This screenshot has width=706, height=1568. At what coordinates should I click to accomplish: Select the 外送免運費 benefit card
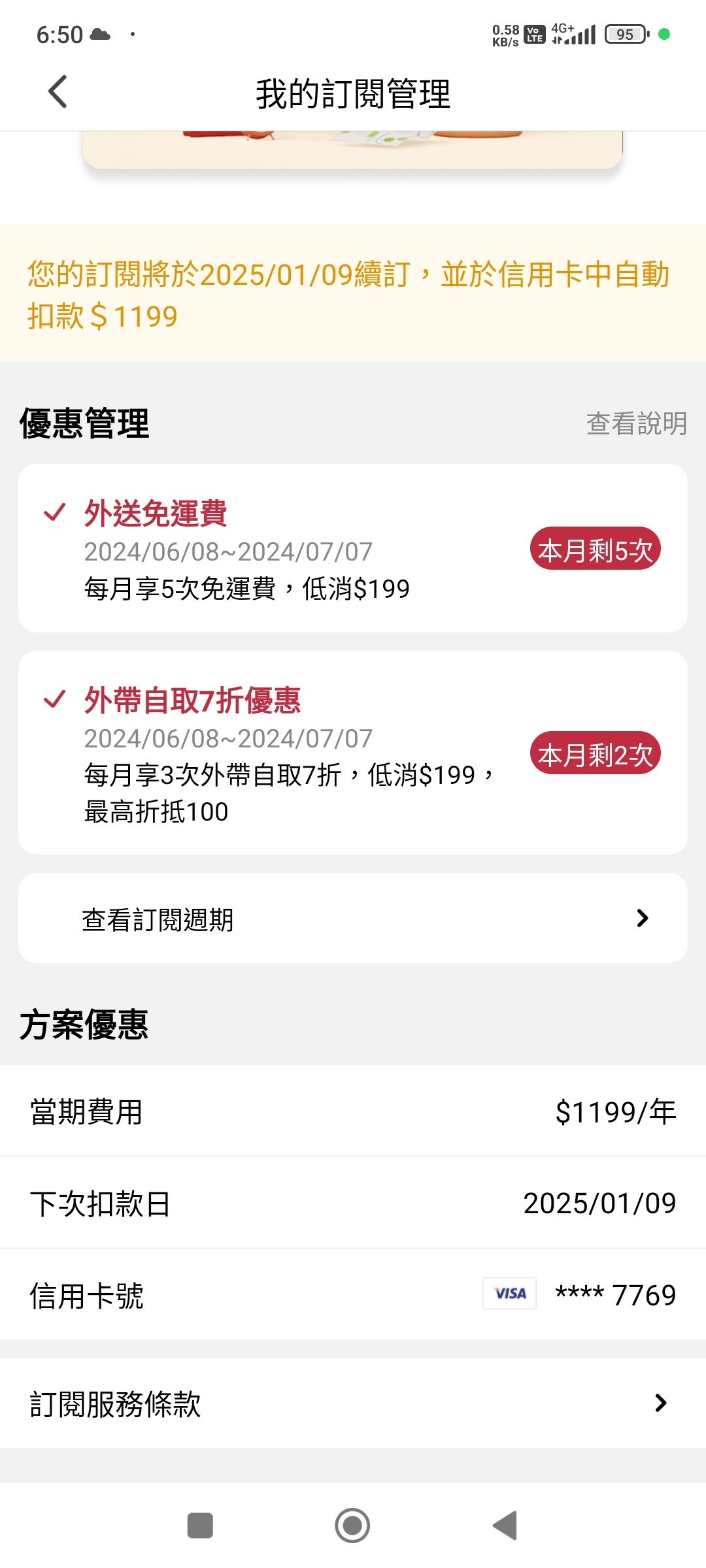pyautogui.click(x=353, y=549)
